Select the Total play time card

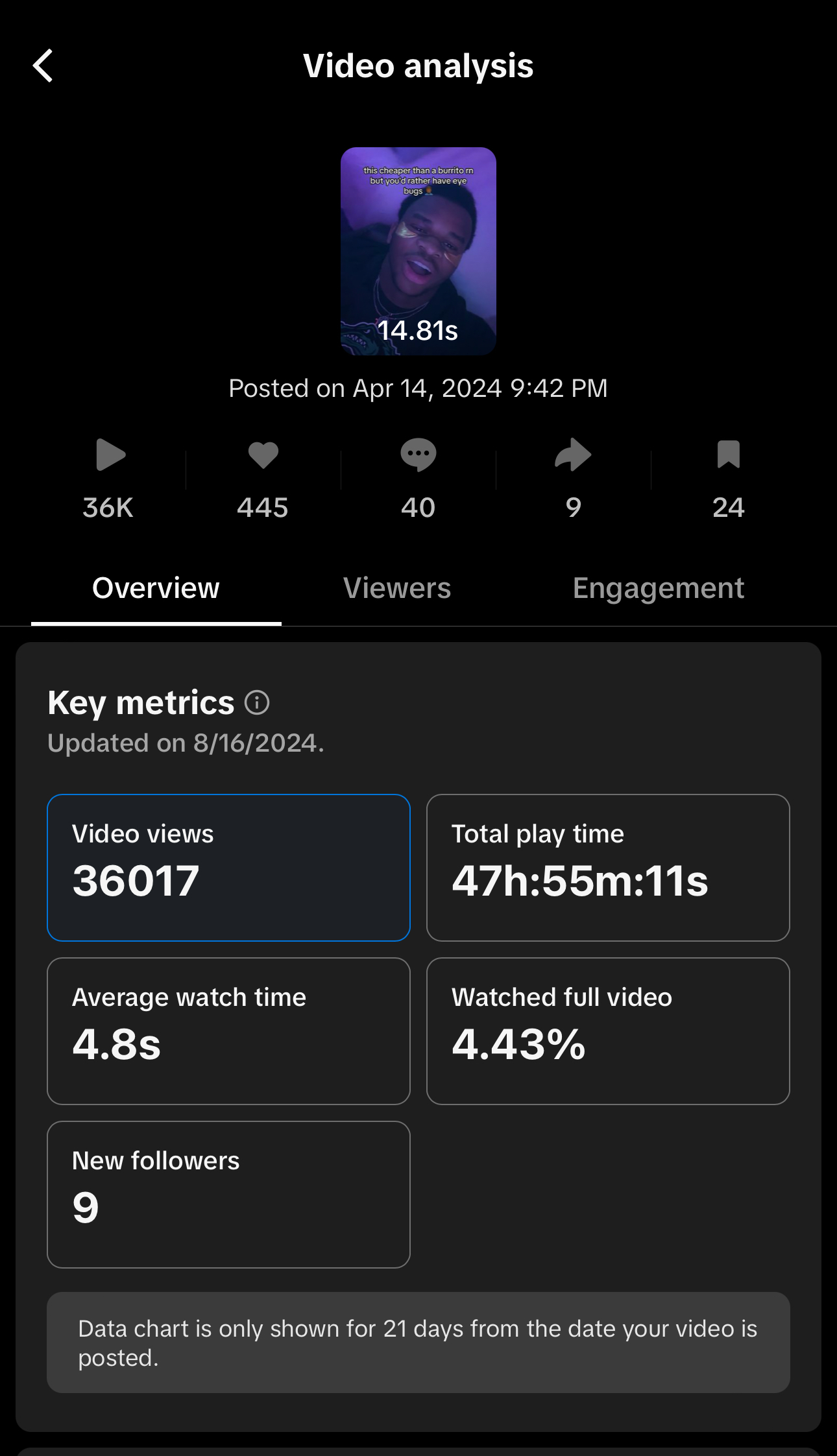pyautogui.click(x=608, y=868)
